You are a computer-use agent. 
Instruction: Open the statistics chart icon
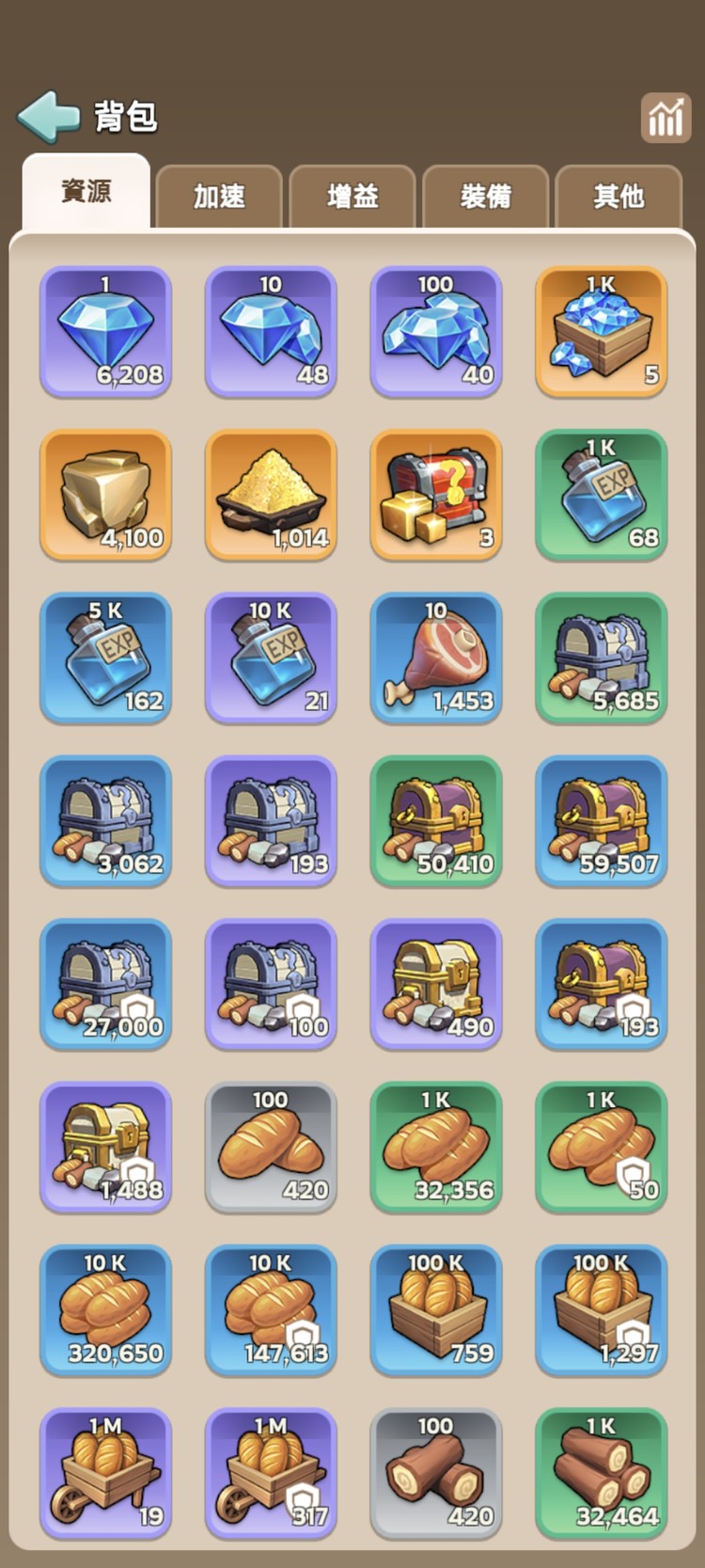[665, 118]
